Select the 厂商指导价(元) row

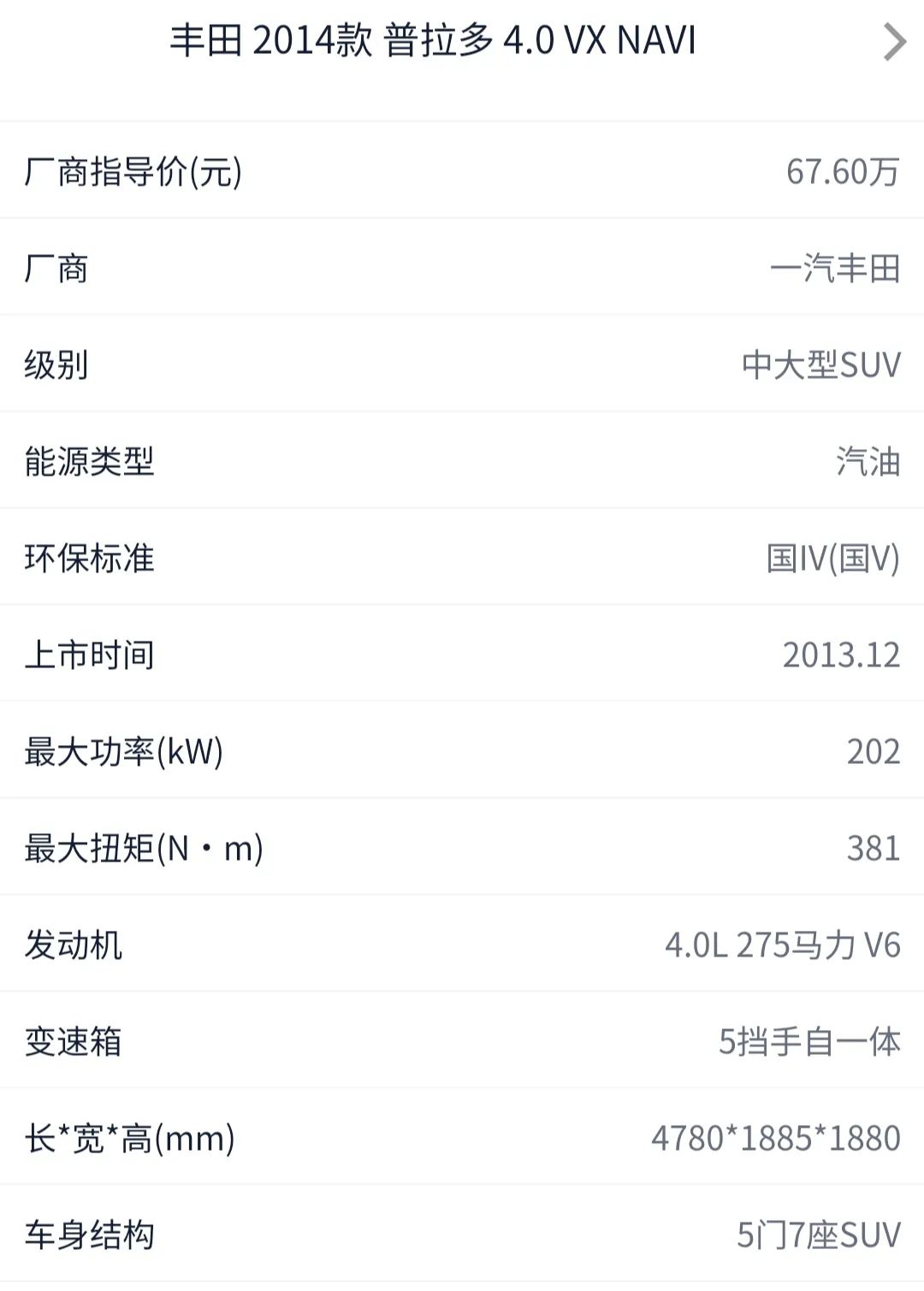(133, 171)
